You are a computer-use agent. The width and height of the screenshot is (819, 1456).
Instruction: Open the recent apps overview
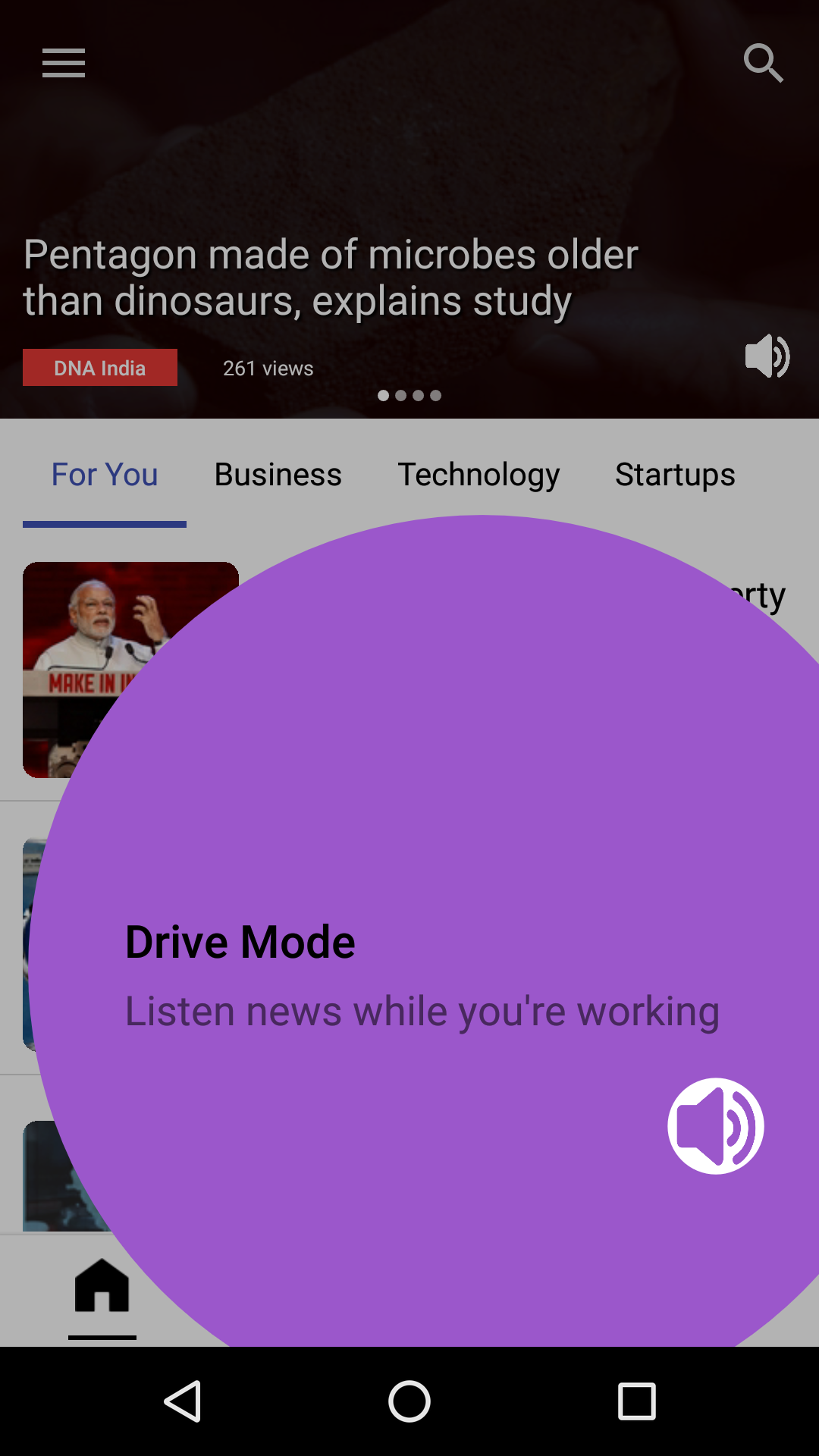(636, 1401)
